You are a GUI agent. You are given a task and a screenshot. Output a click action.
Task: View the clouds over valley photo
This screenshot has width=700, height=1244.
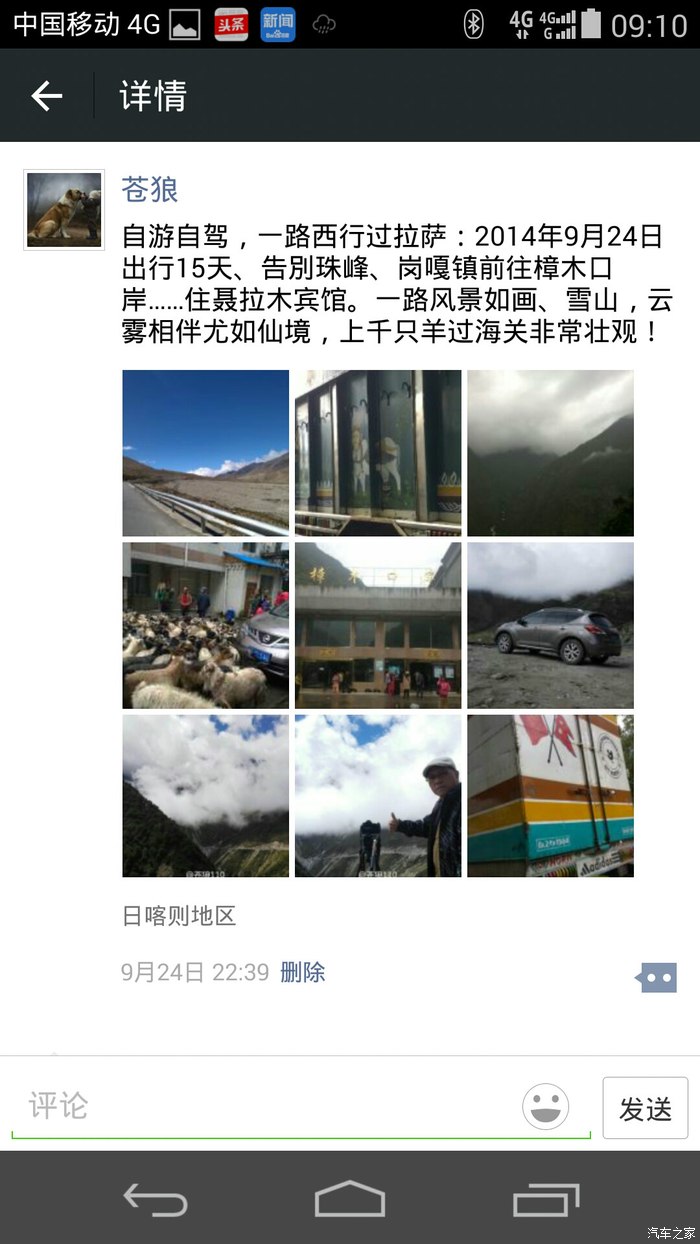[205, 796]
